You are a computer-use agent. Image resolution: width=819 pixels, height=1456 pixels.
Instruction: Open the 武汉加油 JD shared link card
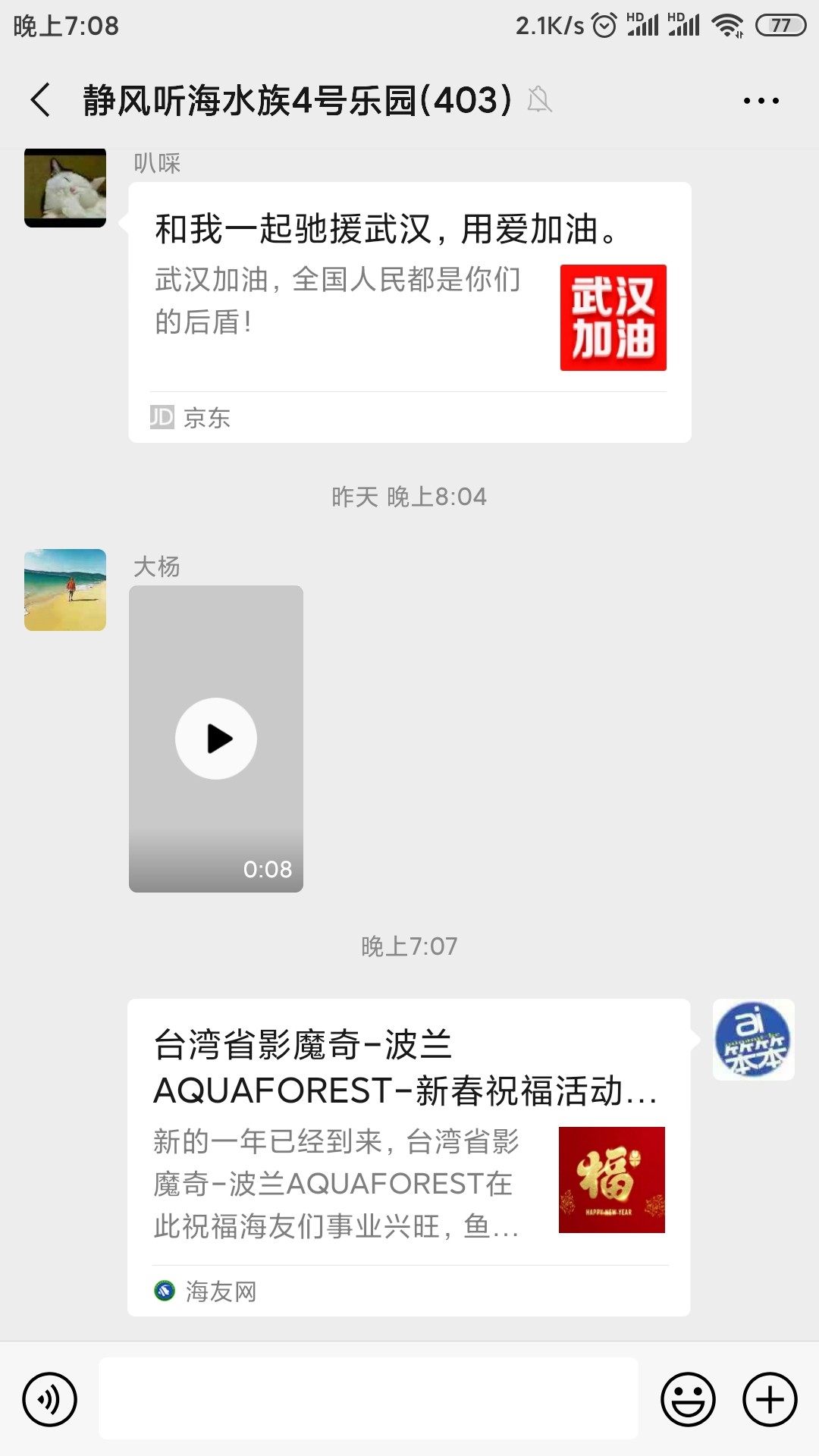pyautogui.click(x=409, y=312)
